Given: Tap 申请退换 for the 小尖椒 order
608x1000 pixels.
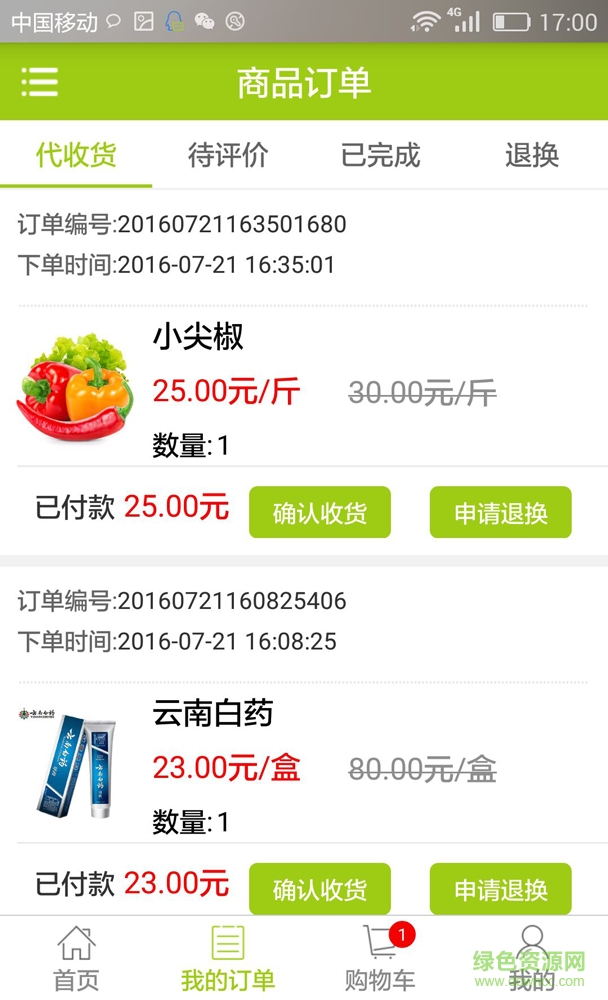Looking at the screenshot, I should tap(500, 513).
